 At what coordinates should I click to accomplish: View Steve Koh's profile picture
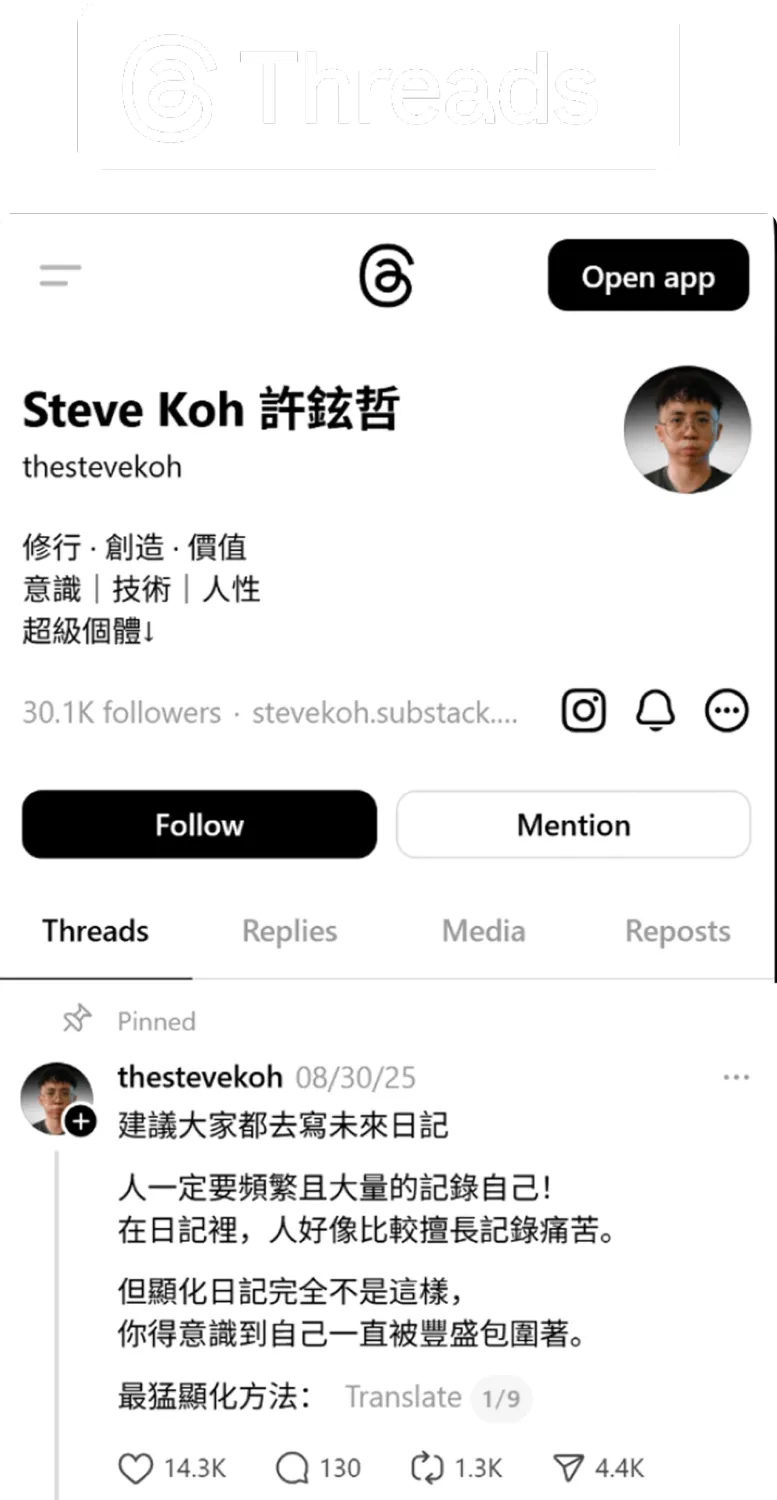coord(687,428)
